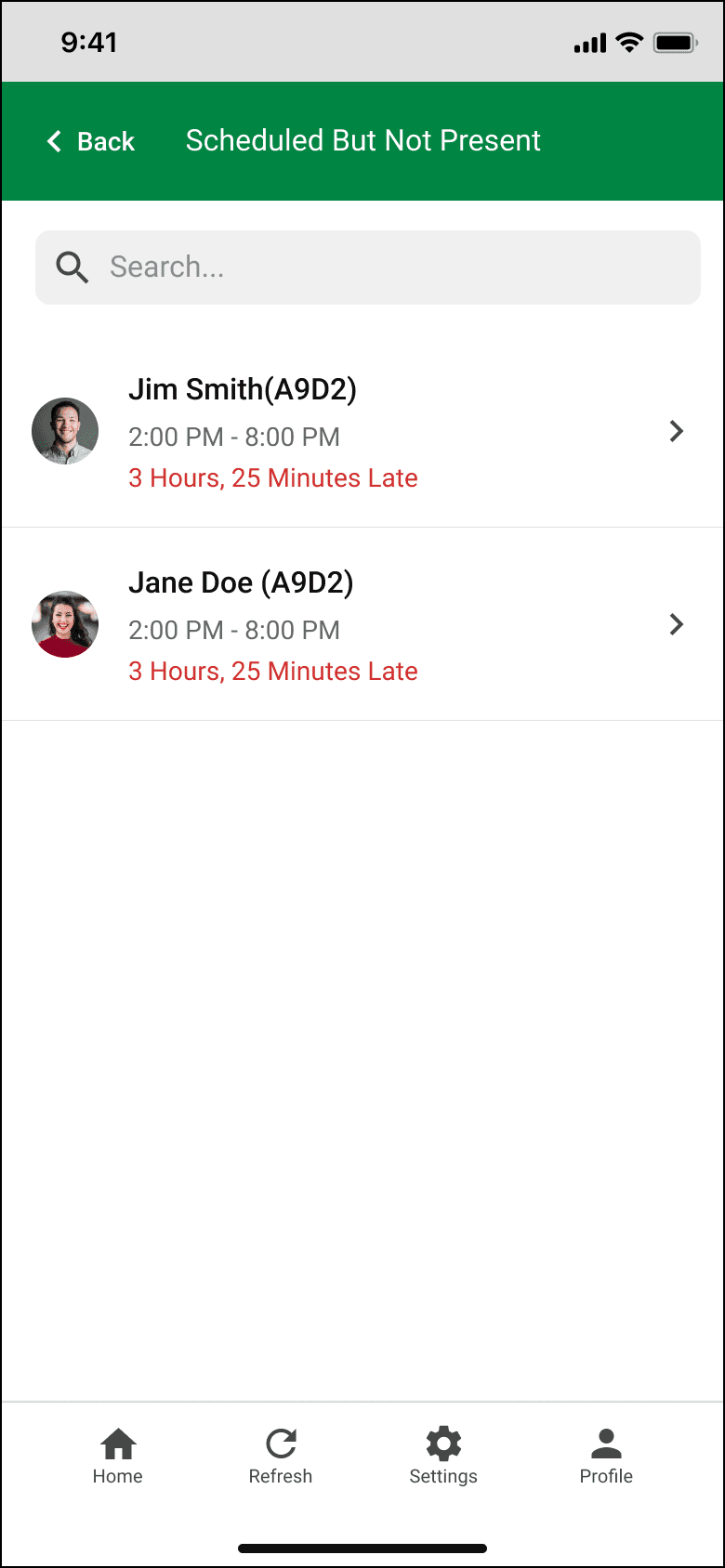Tap the Profile person icon

[x=605, y=1444]
